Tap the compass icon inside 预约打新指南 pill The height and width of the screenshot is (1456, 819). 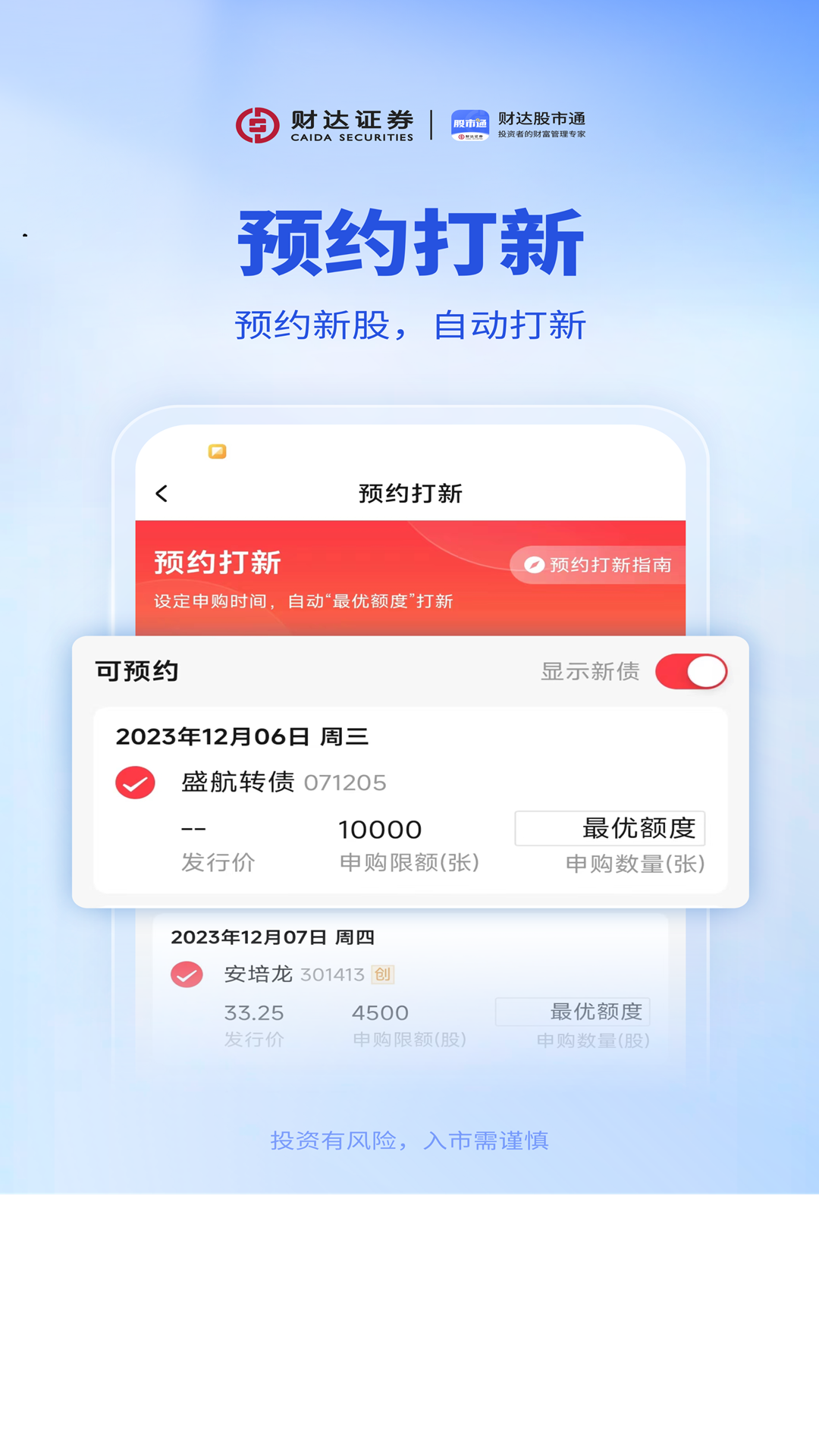point(536,564)
